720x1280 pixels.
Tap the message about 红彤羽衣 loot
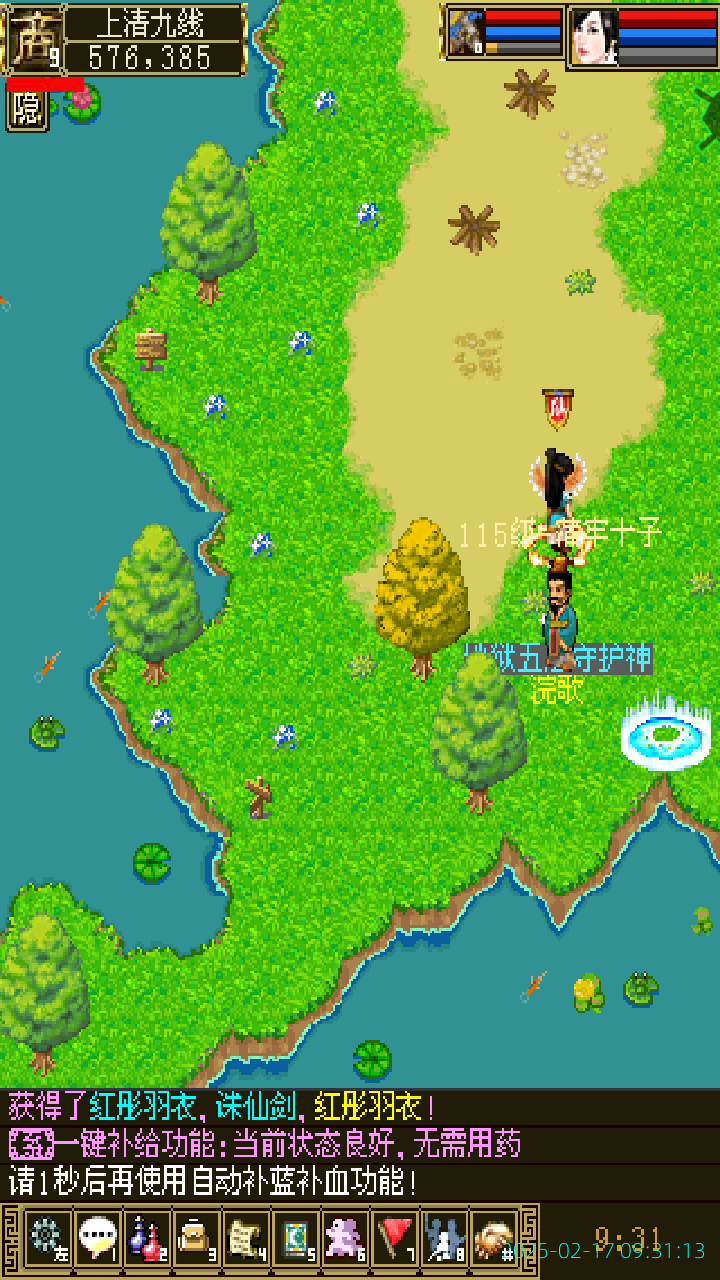pos(222,1107)
